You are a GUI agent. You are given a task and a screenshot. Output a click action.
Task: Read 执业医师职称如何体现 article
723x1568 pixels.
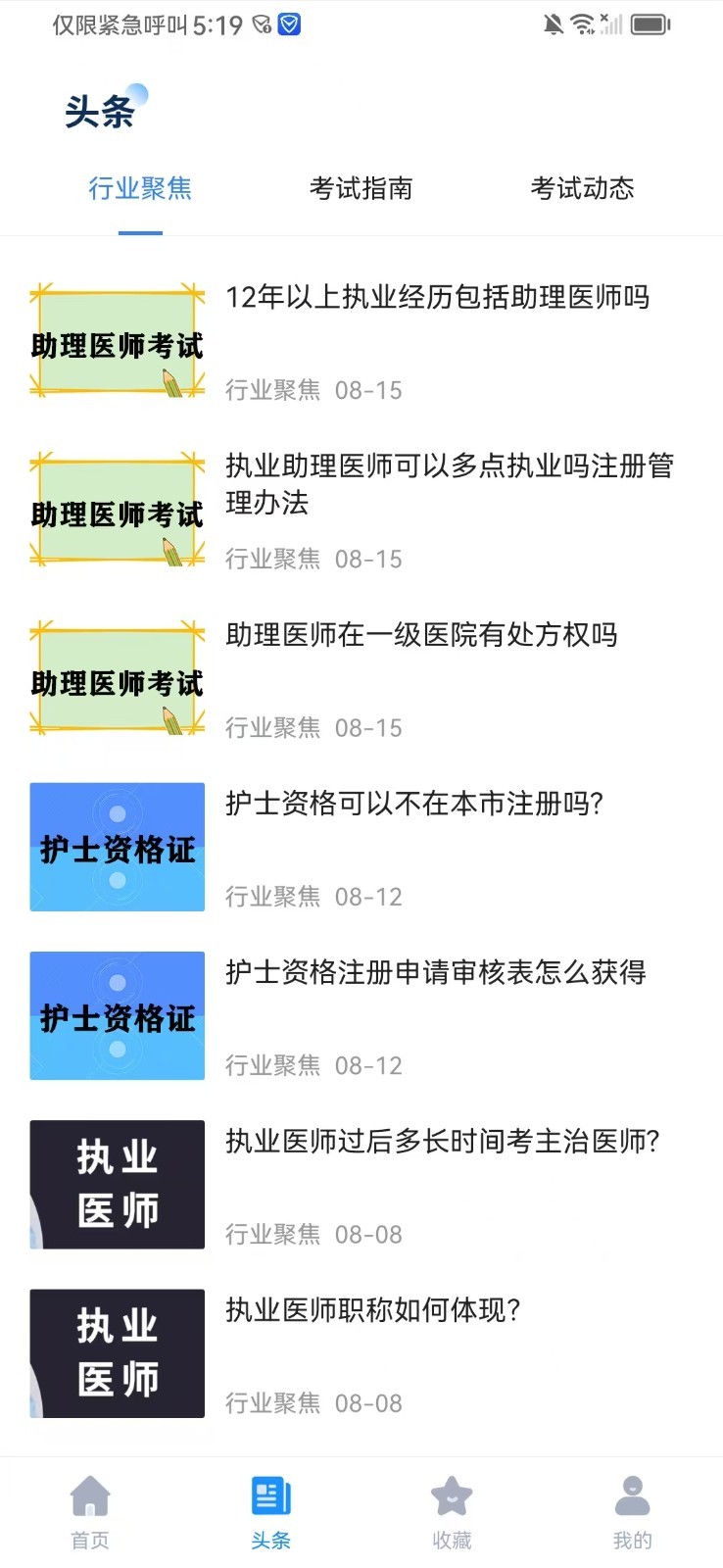point(372,1309)
